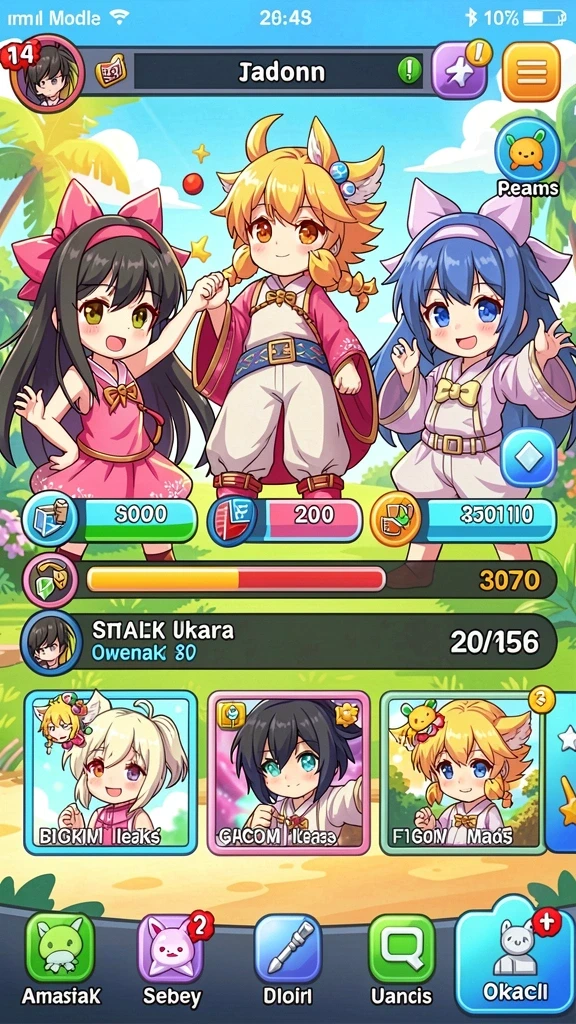Switch to the Amasiak tab
Image resolution: width=576 pixels, height=1024 pixels.
tap(61, 959)
